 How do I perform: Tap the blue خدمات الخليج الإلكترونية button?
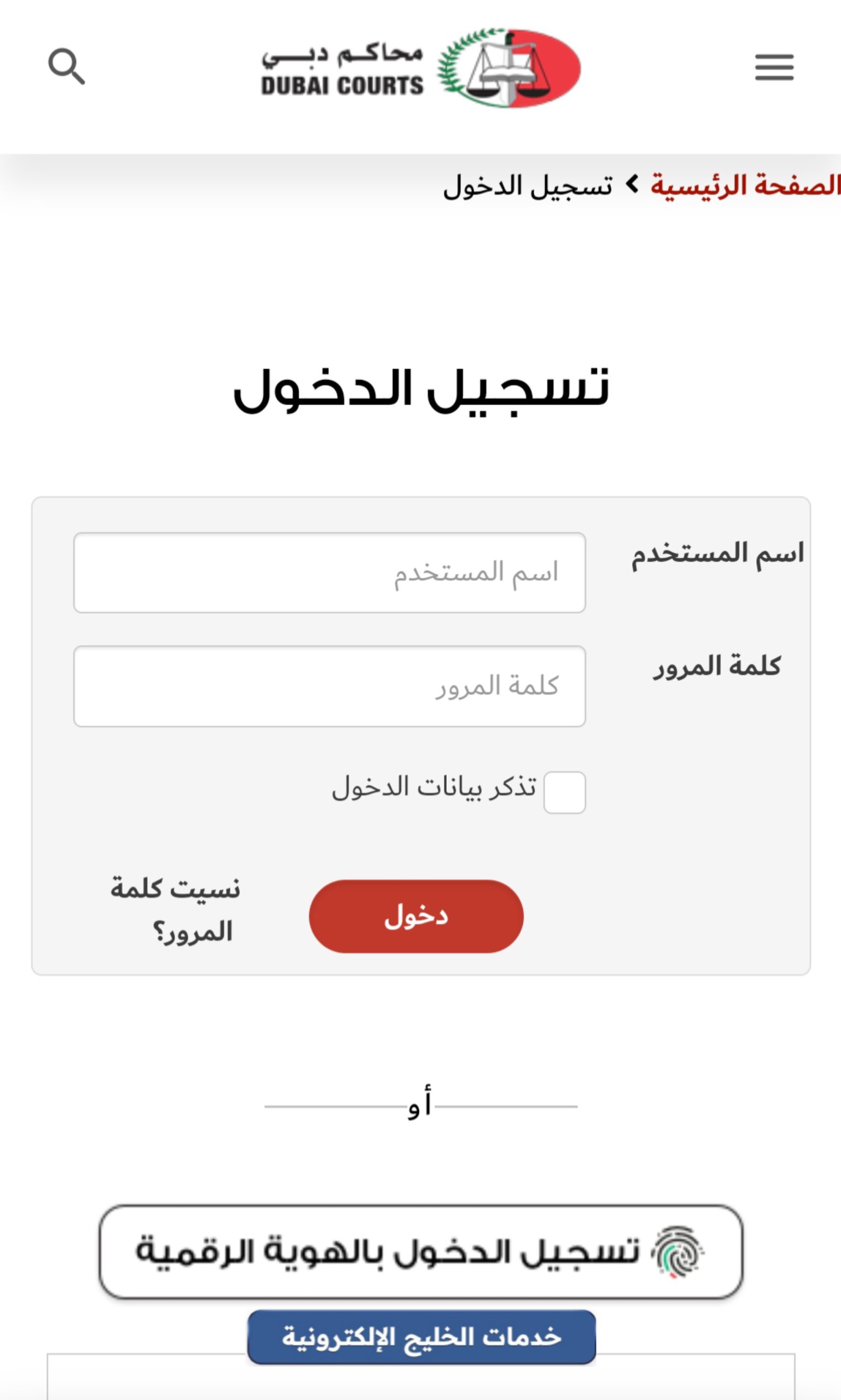(422, 1337)
